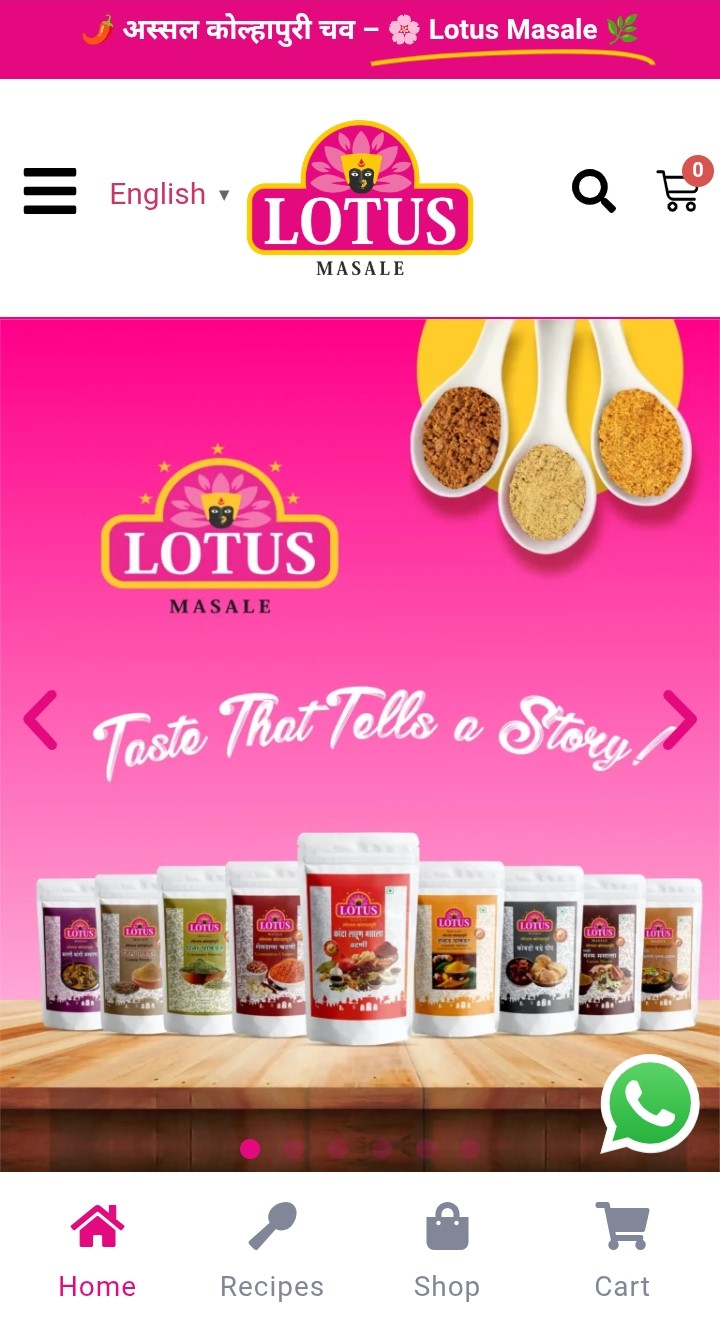Expand the English language dropdown
The height and width of the screenshot is (1331, 720).
point(168,194)
